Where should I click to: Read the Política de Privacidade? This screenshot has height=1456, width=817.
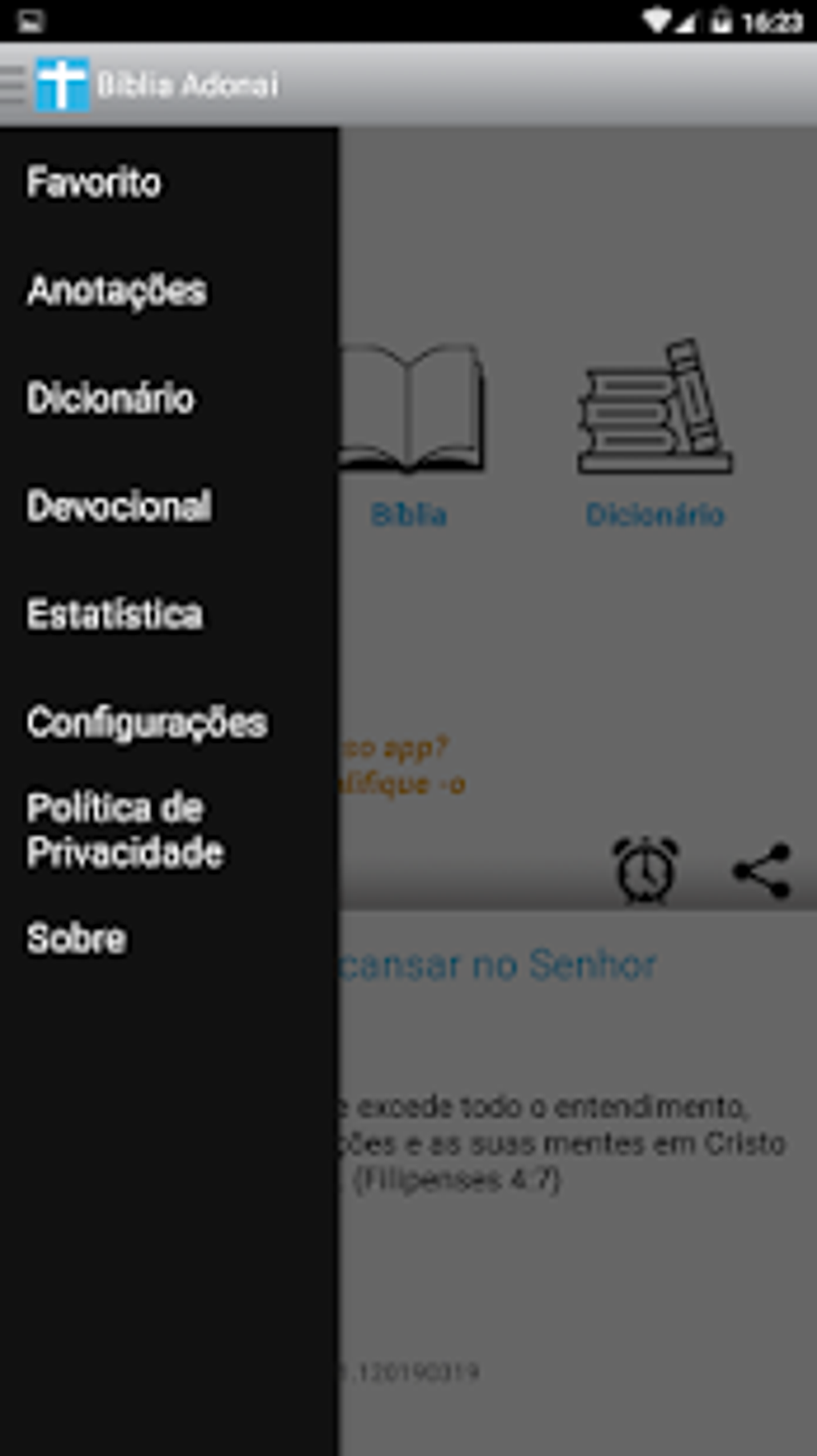pyautogui.click(x=125, y=830)
